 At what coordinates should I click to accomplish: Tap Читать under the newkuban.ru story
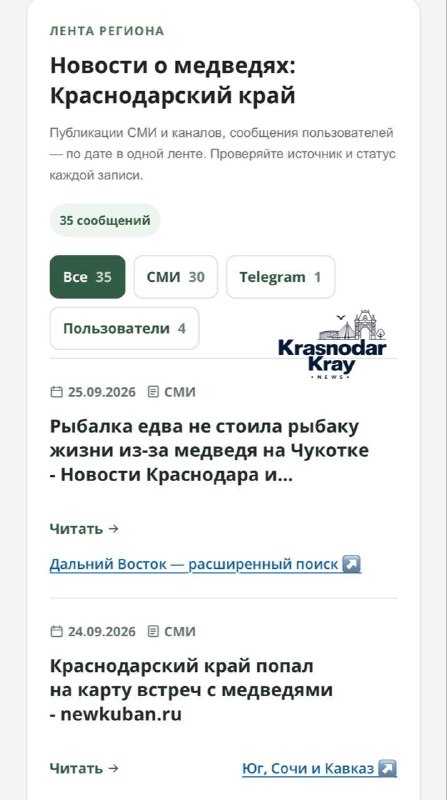pyautogui.click(x=84, y=768)
